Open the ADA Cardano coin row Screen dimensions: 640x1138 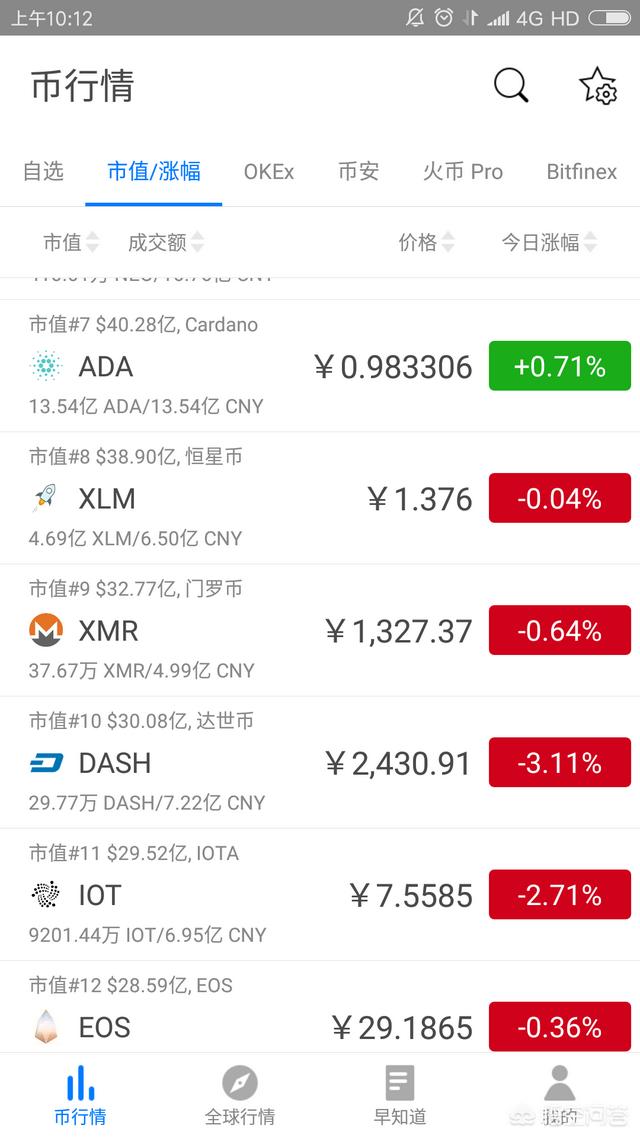[320, 366]
